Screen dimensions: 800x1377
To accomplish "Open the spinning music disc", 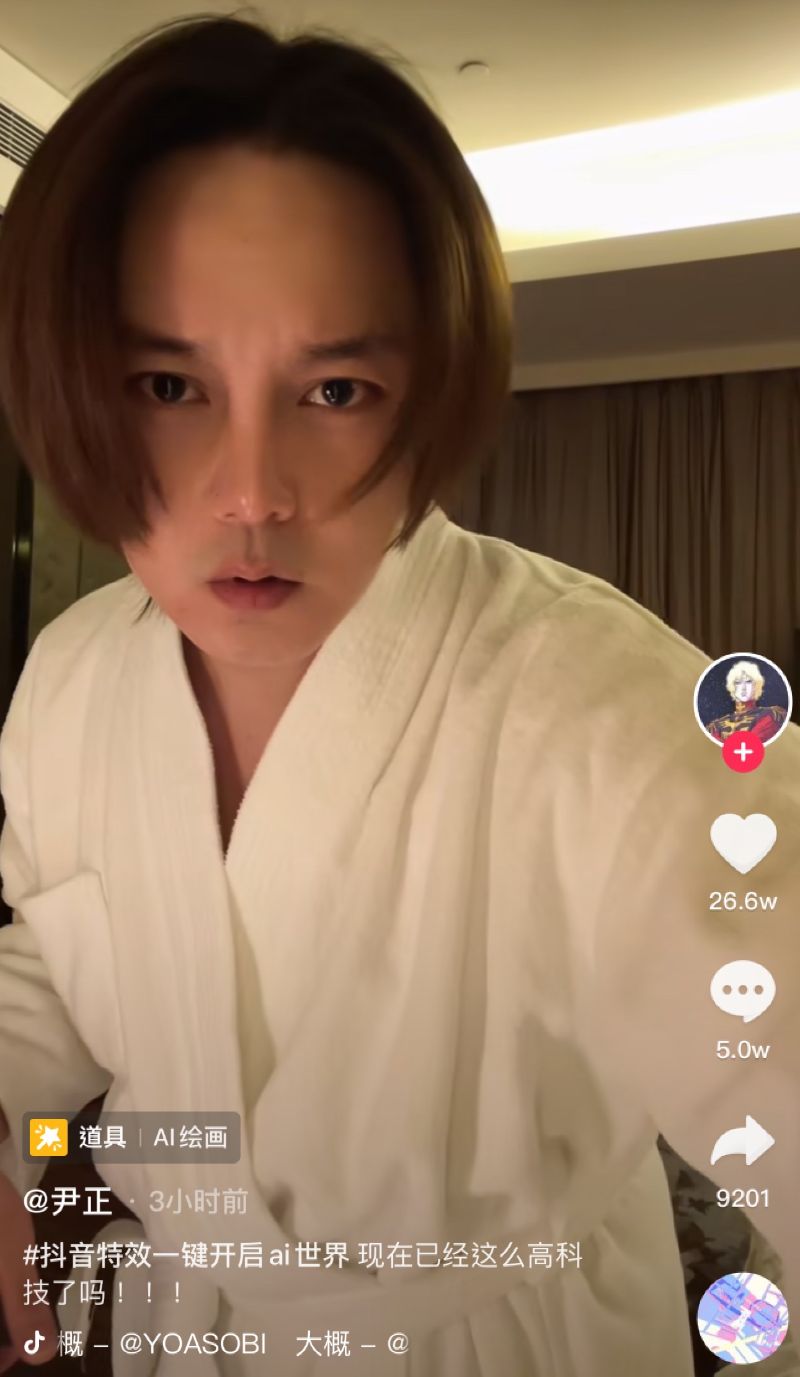I will [x=742, y=1318].
